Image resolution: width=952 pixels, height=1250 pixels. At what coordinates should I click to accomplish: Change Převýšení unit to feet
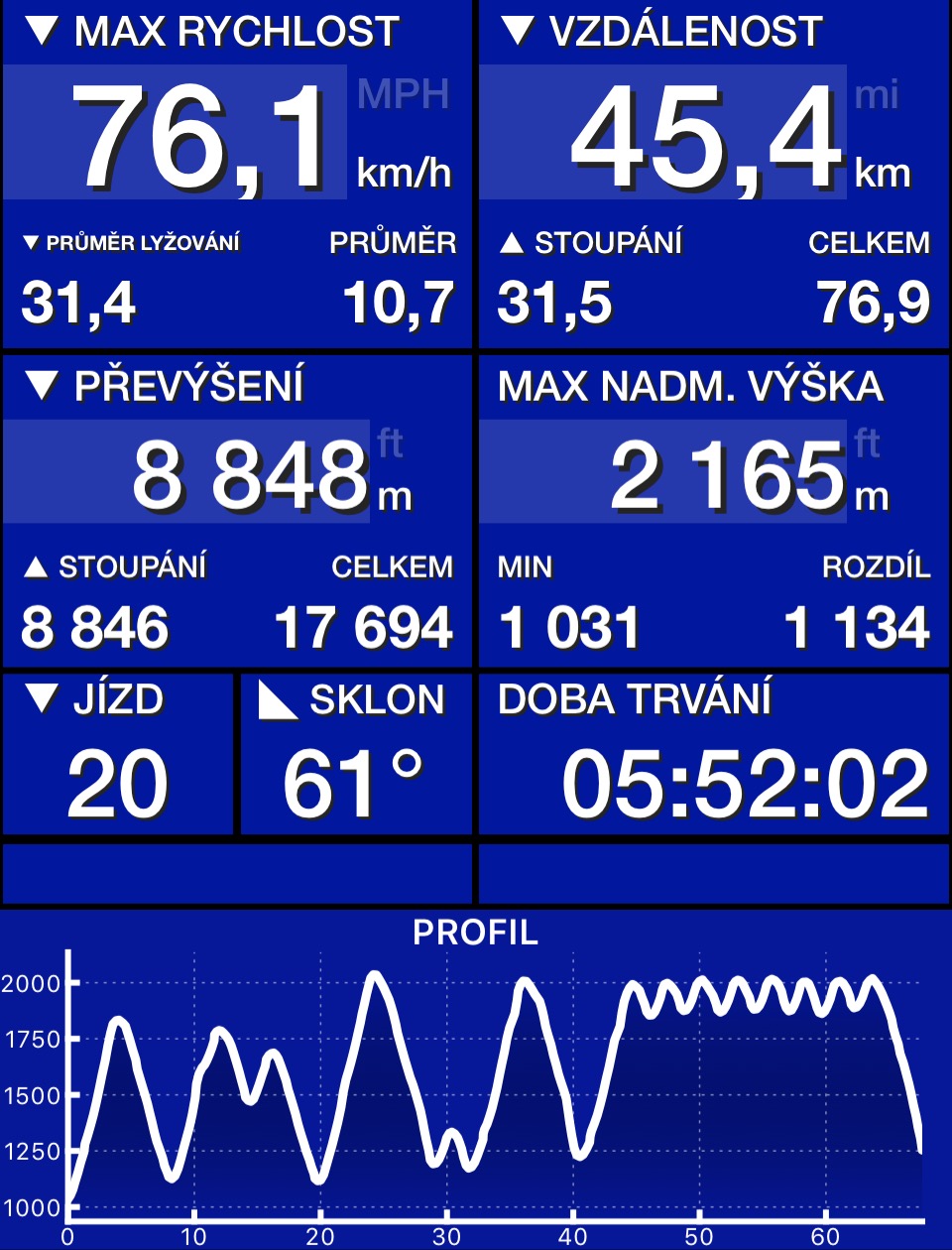(391, 443)
